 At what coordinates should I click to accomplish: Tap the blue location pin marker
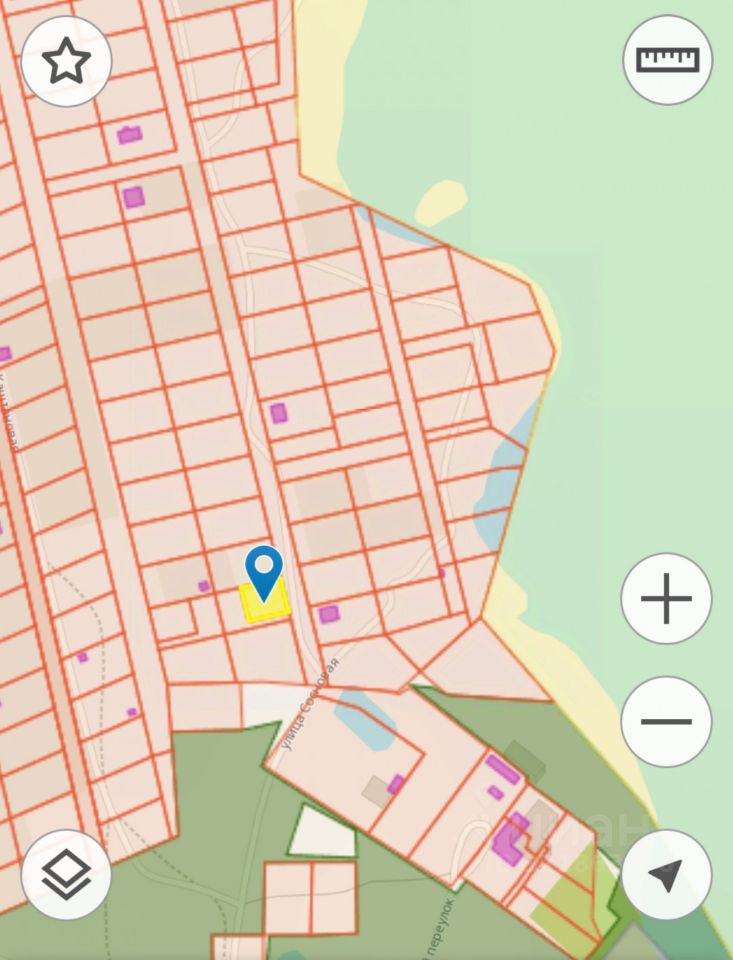264,571
